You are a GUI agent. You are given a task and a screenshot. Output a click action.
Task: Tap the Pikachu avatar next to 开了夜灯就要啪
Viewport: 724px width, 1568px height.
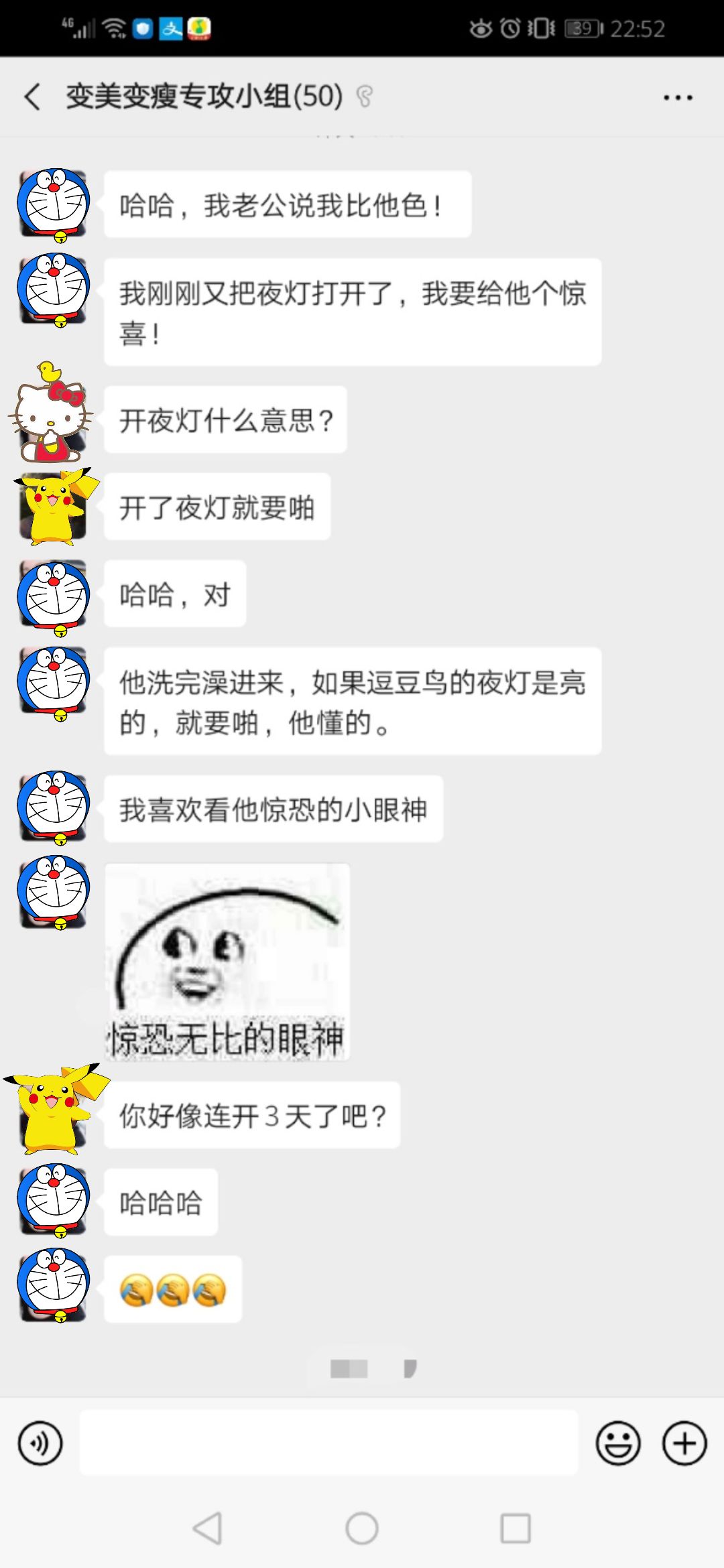[x=54, y=507]
